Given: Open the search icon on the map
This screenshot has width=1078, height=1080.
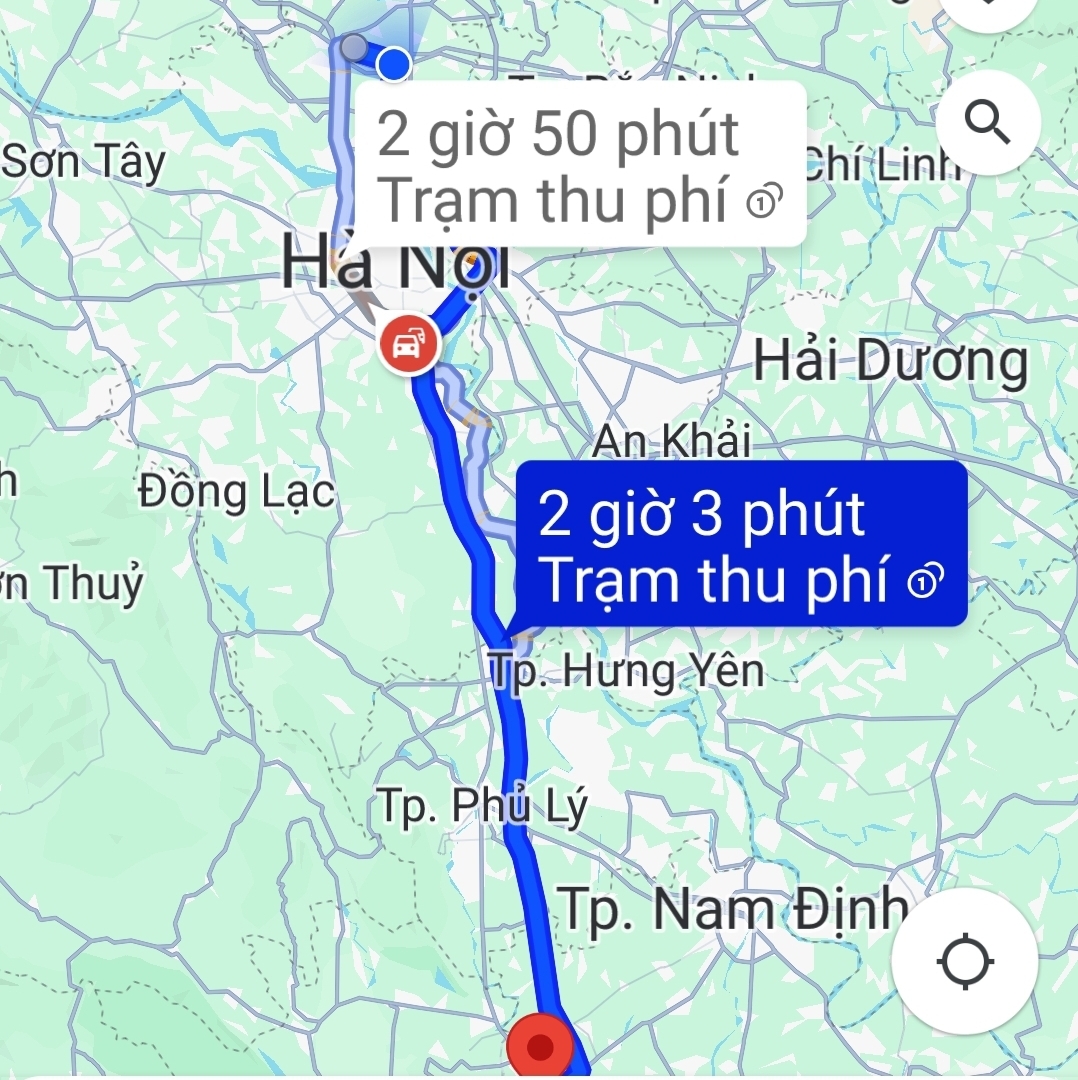Looking at the screenshot, I should [x=990, y=122].
